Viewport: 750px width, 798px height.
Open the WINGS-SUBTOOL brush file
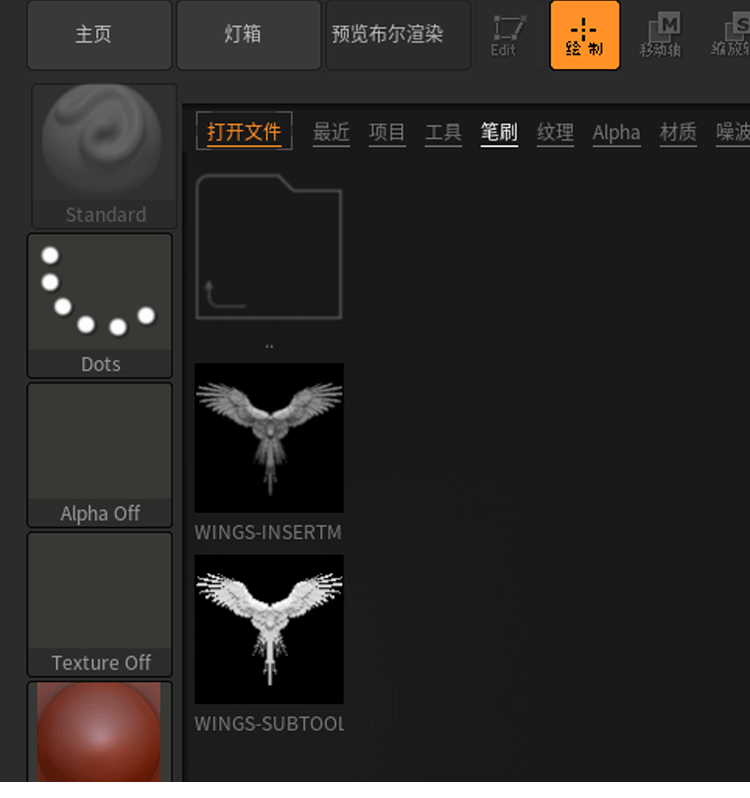pyautogui.click(x=269, y=629)
